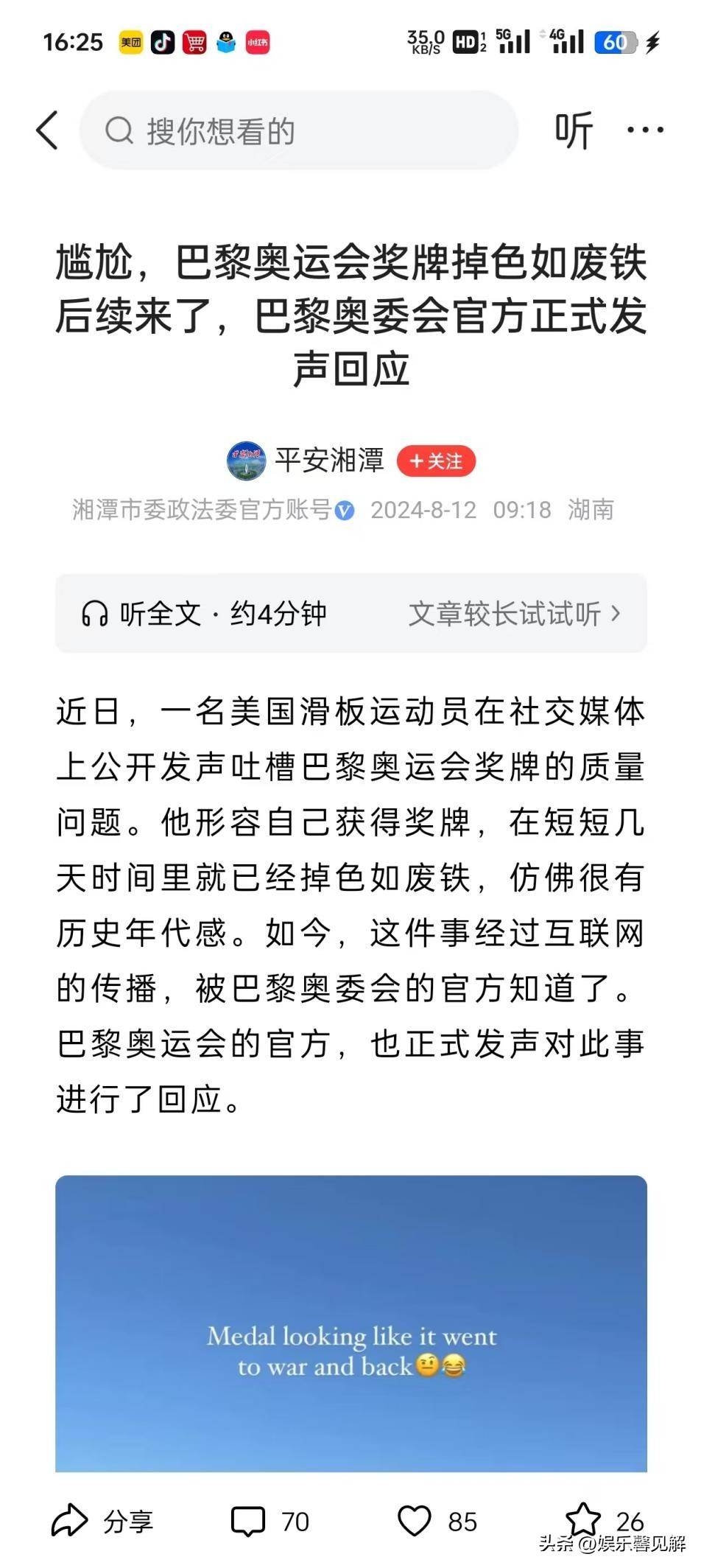Tap the 听 listen button in the top bar
Screen dimensions: 701x1568
[x=573, y=131]
